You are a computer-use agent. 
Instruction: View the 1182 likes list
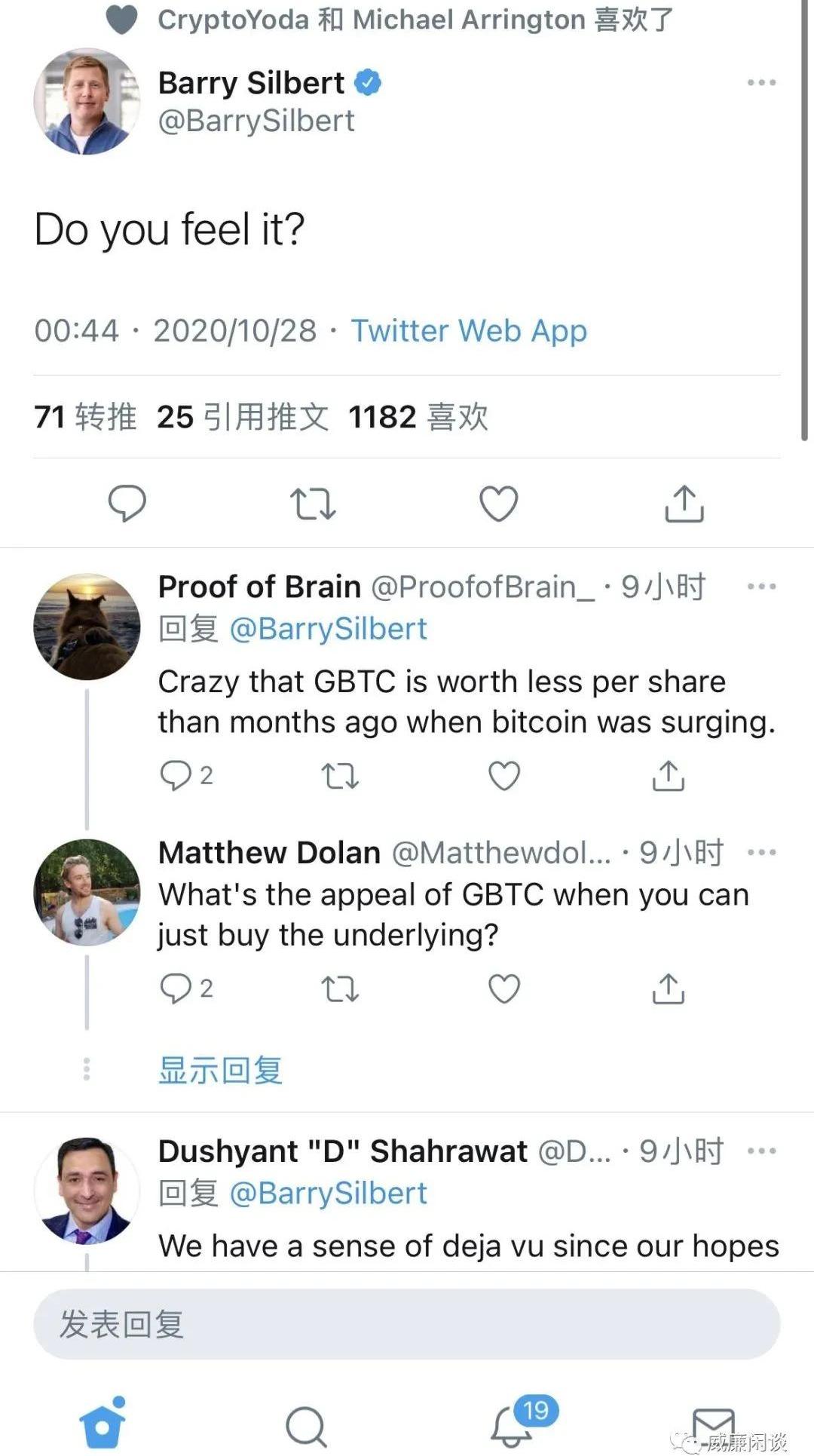[x=418, y=417]
